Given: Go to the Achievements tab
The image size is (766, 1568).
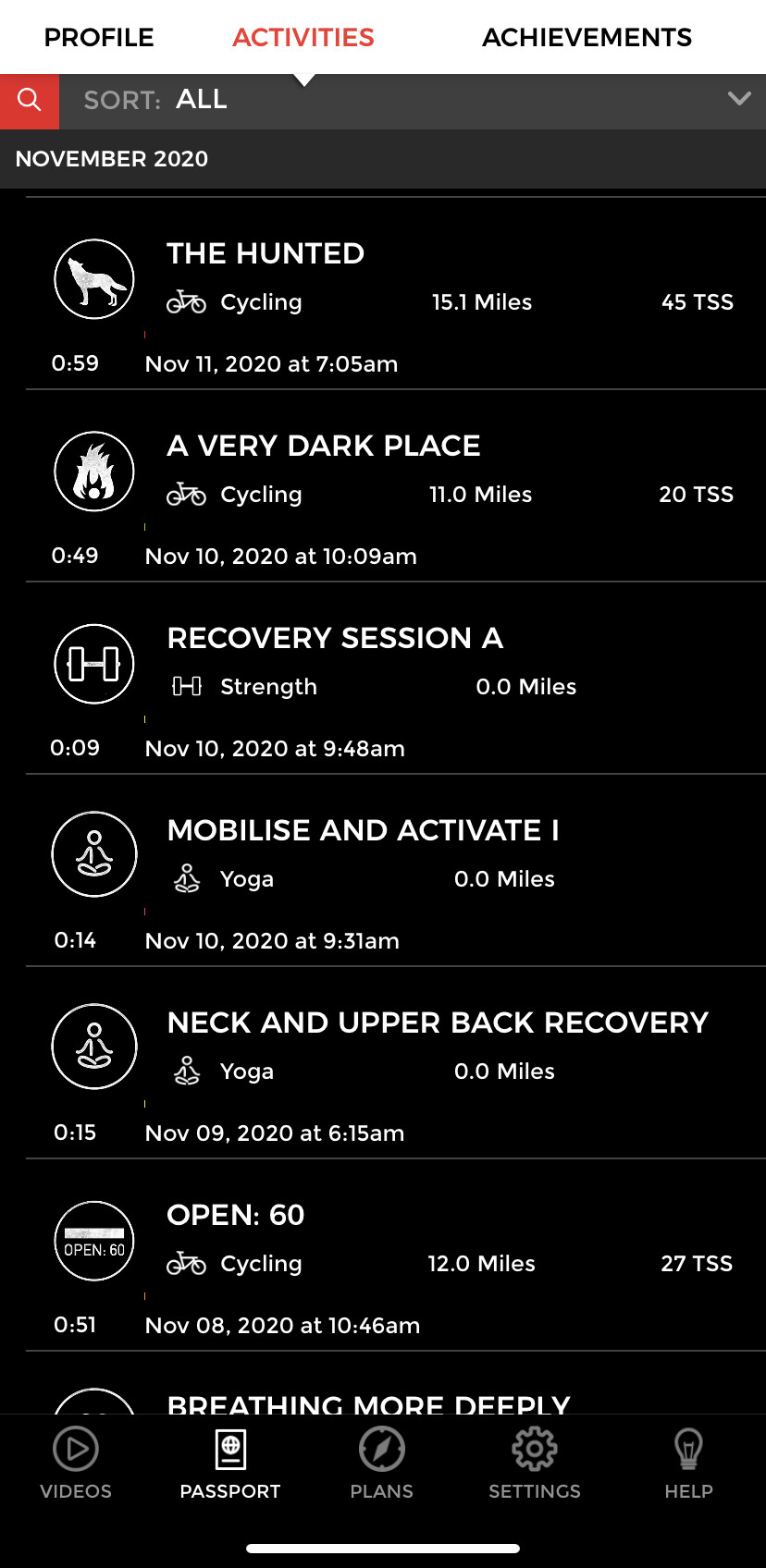Looking at the screenshot, I should coord(587,38).
